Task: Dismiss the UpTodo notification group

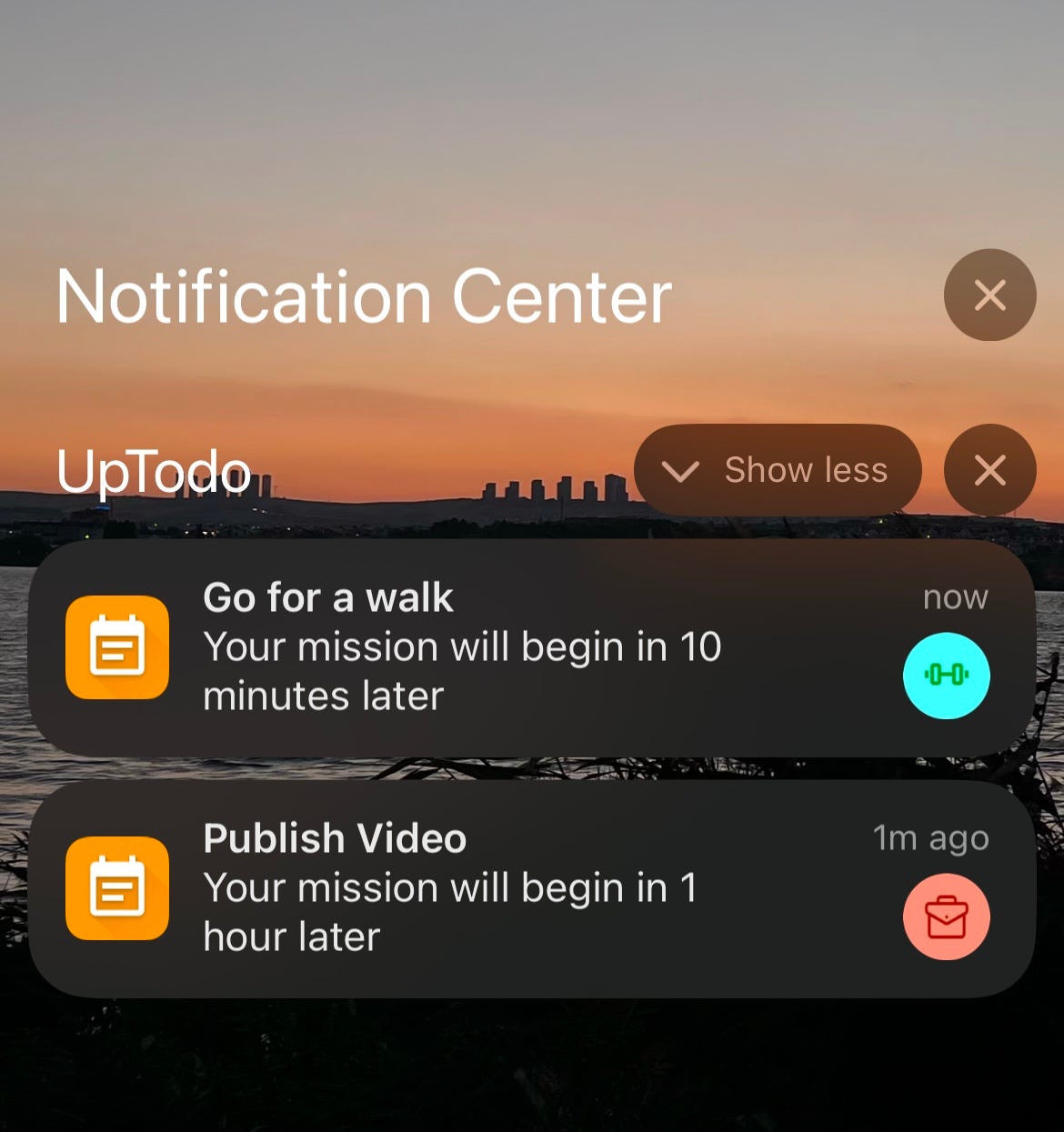Action: (989, 470)
